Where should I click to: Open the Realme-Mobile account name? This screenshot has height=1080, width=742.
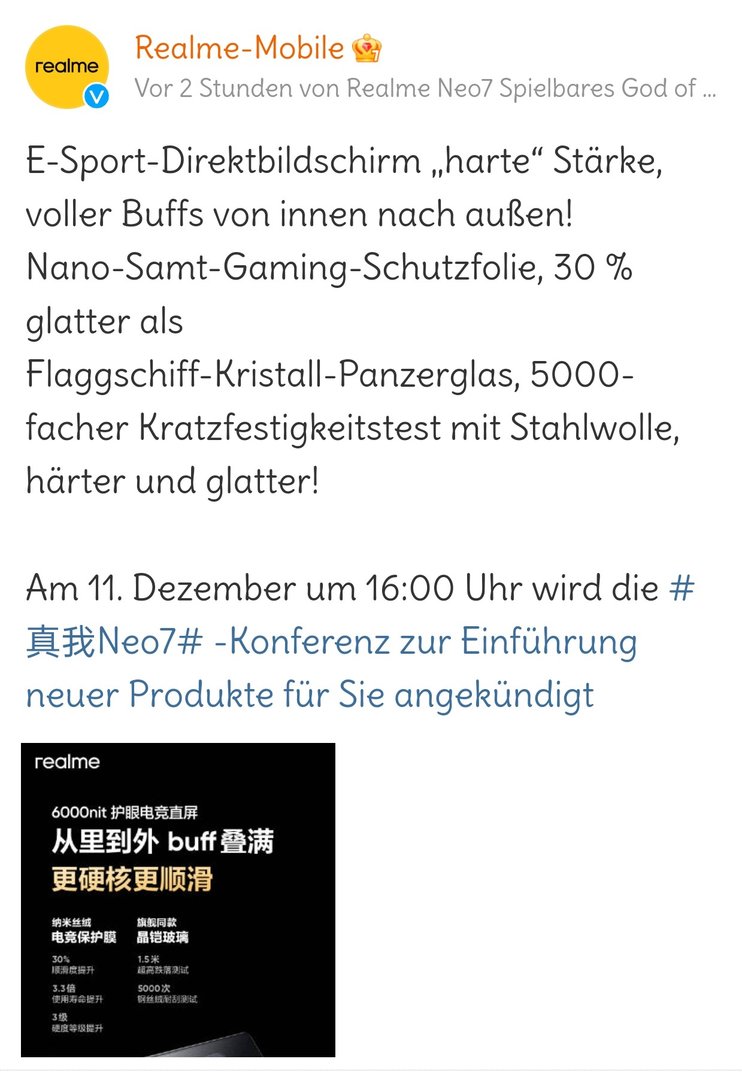[x=239, y=47]
